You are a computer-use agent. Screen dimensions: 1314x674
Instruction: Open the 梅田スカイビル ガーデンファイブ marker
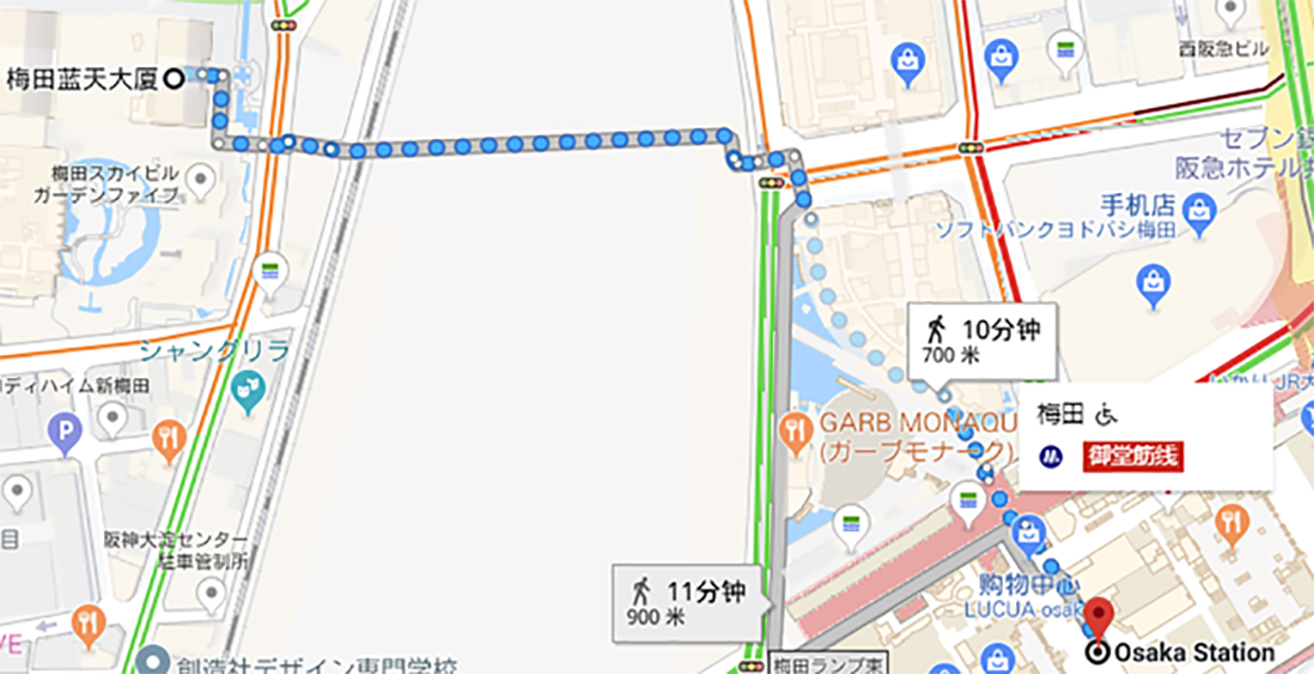(203, 181)
